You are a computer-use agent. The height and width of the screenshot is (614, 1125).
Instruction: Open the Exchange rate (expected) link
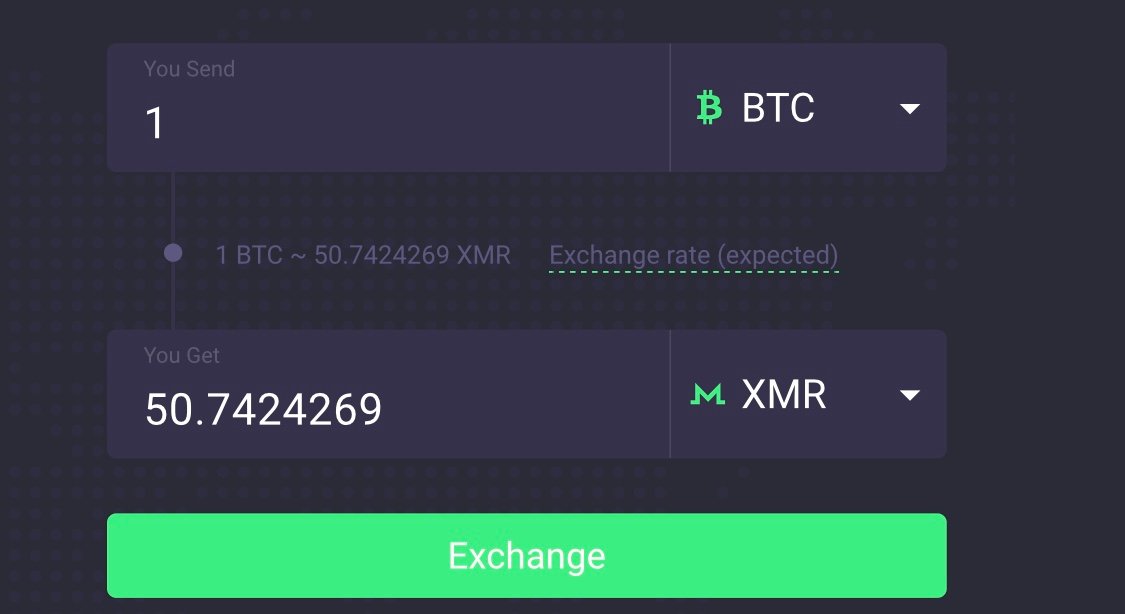[694, 255]
